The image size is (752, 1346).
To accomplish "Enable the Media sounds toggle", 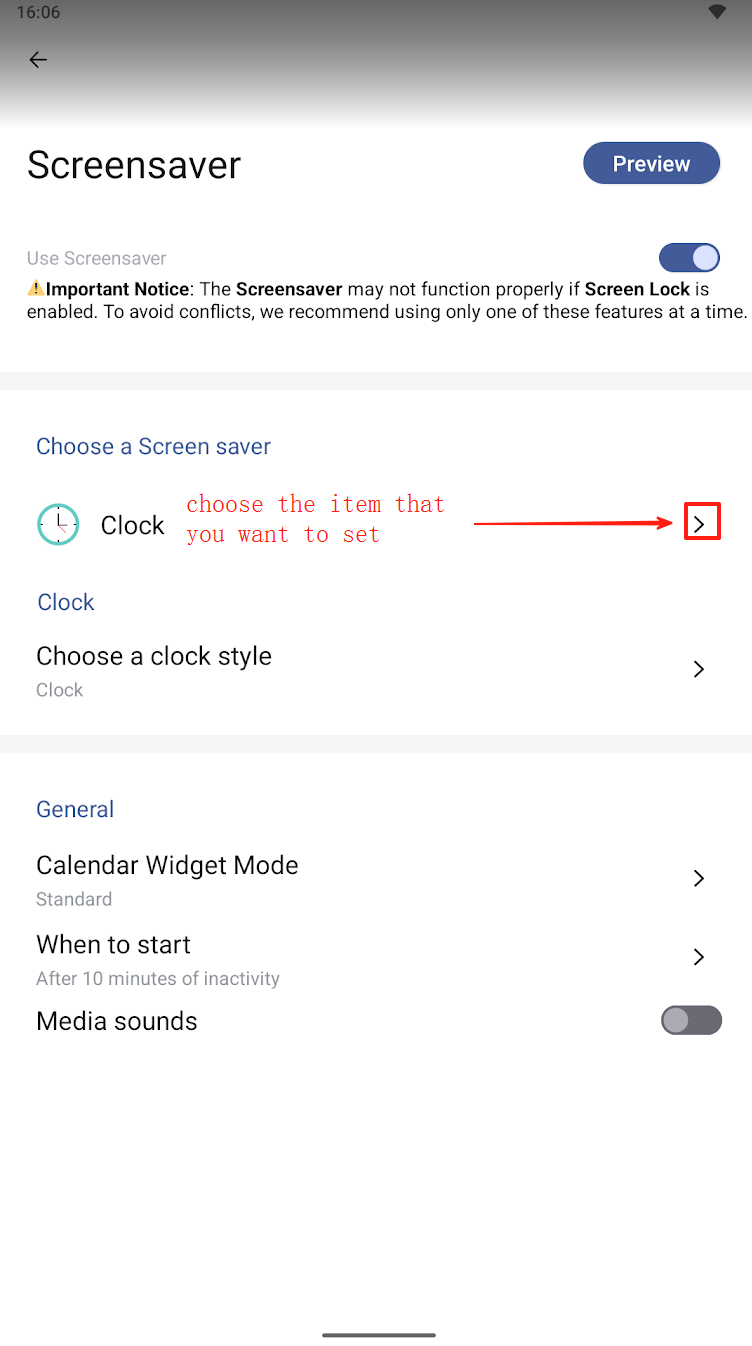I will click(691, 1020).
